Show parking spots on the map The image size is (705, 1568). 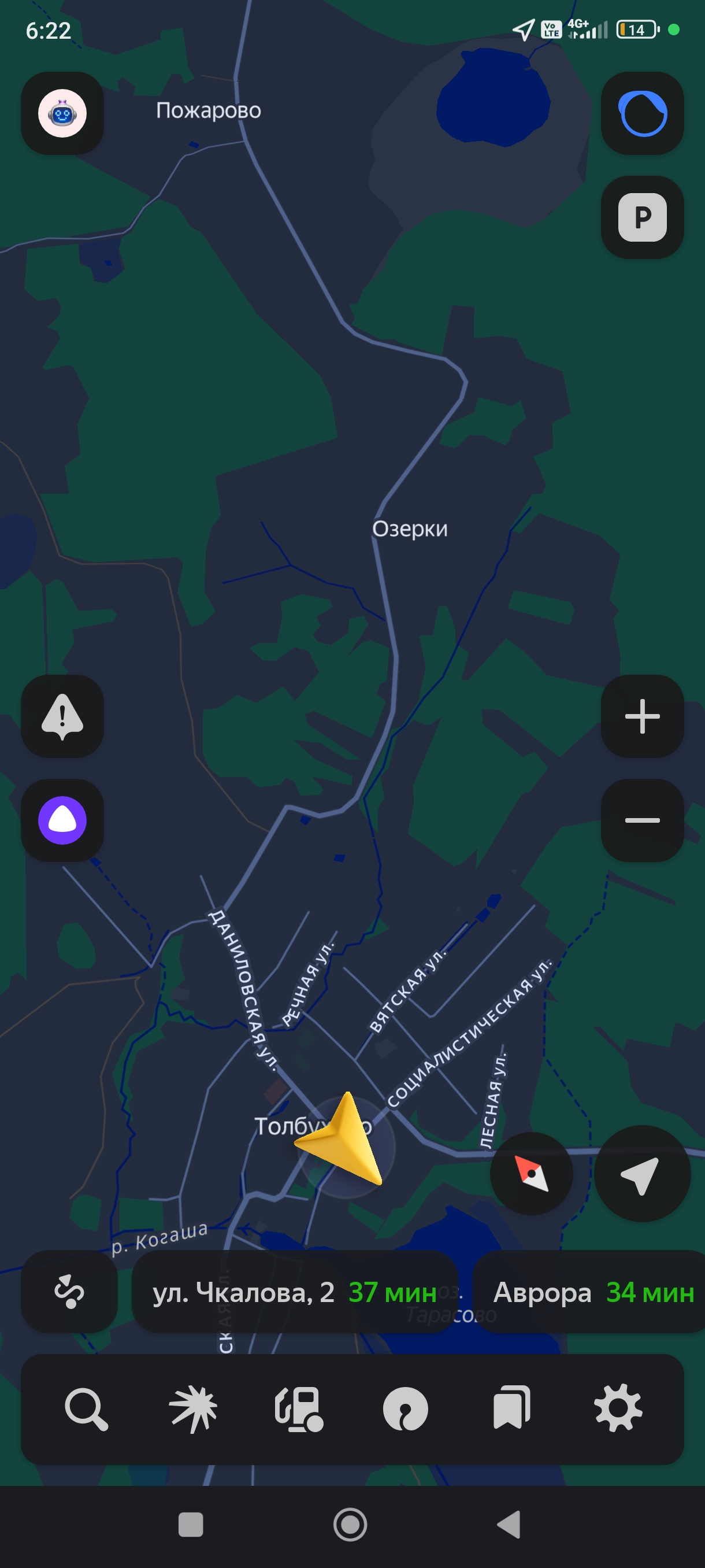(x=643, y=217)
